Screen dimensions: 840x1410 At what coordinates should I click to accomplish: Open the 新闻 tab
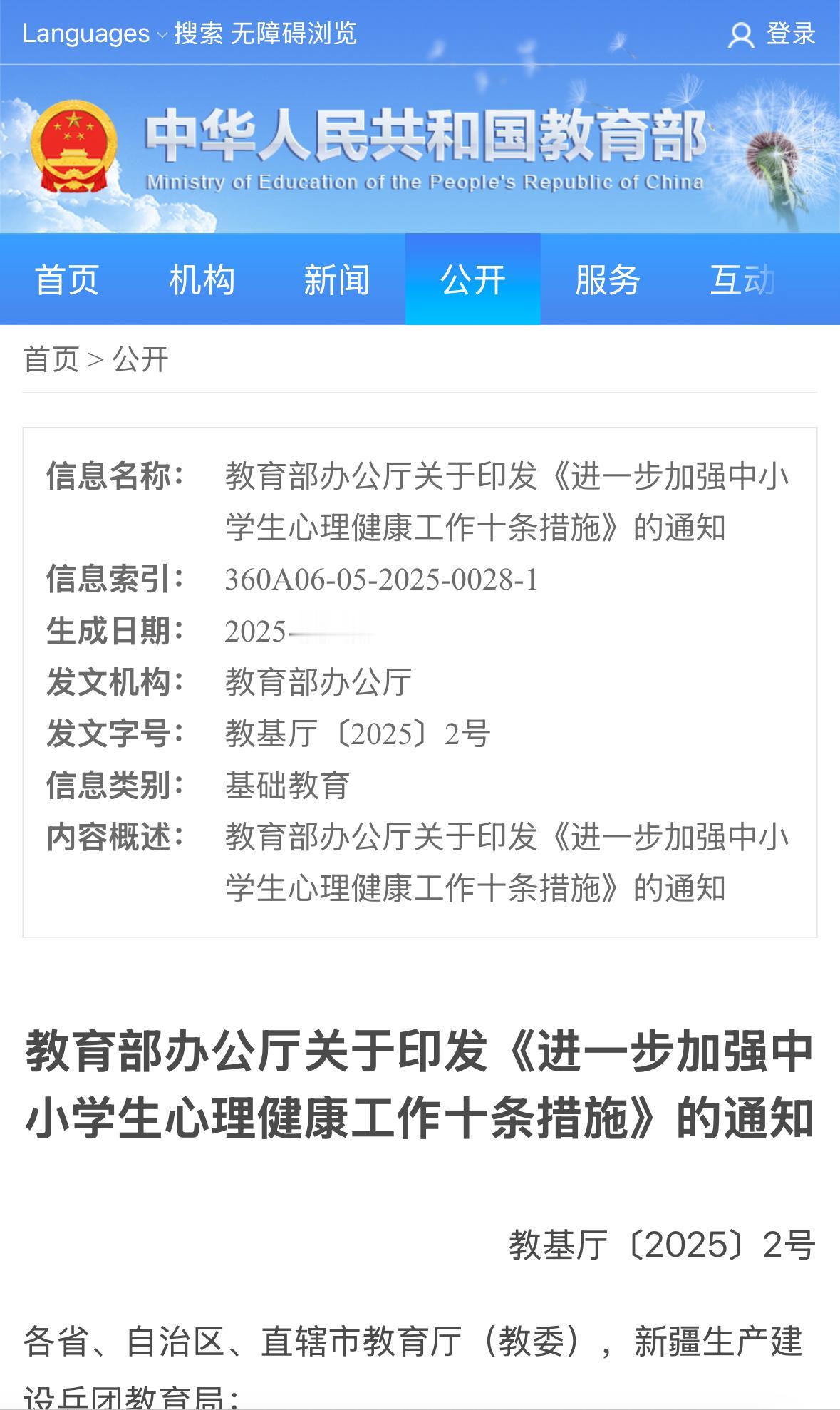(337, 279)
